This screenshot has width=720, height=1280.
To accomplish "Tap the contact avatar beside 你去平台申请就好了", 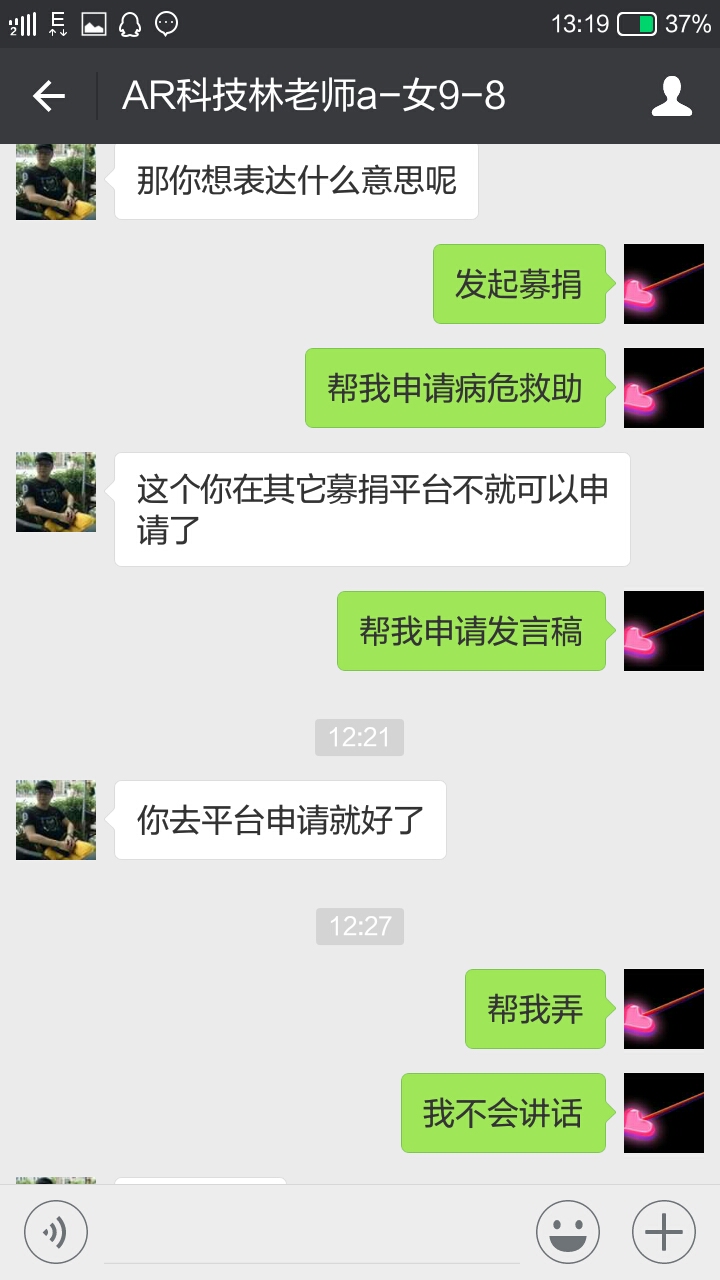I will pos(56,820).
